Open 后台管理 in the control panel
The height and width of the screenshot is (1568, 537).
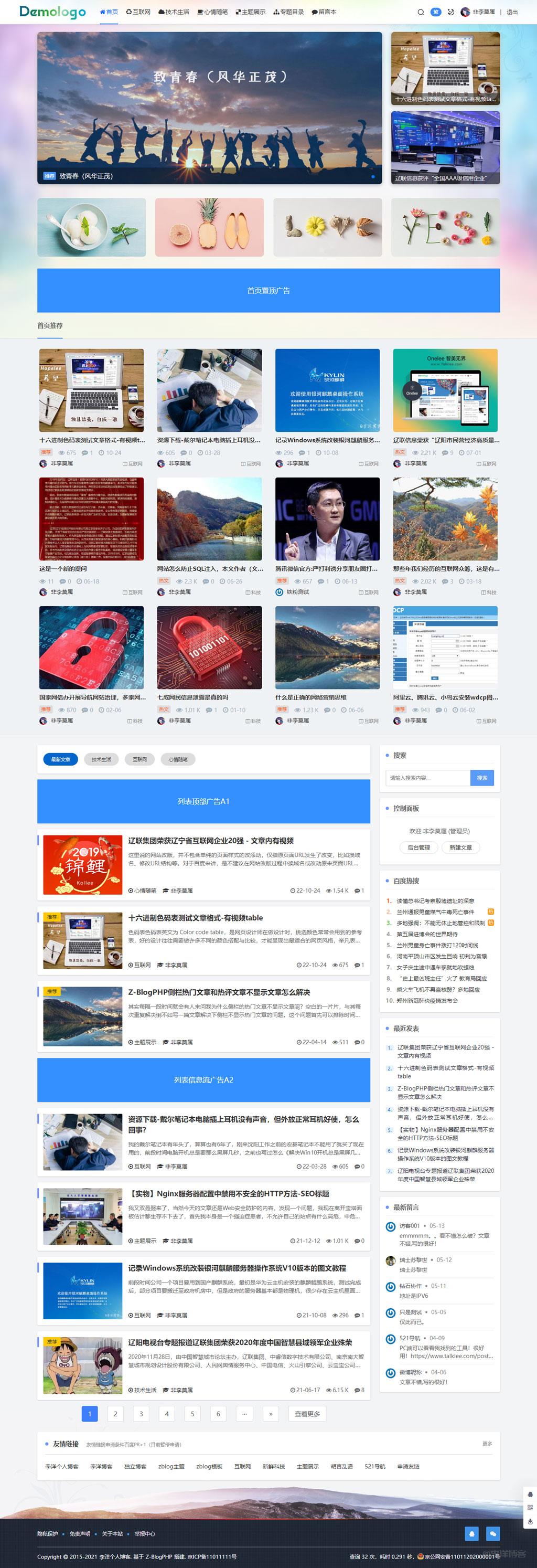[x=418, y=847]
